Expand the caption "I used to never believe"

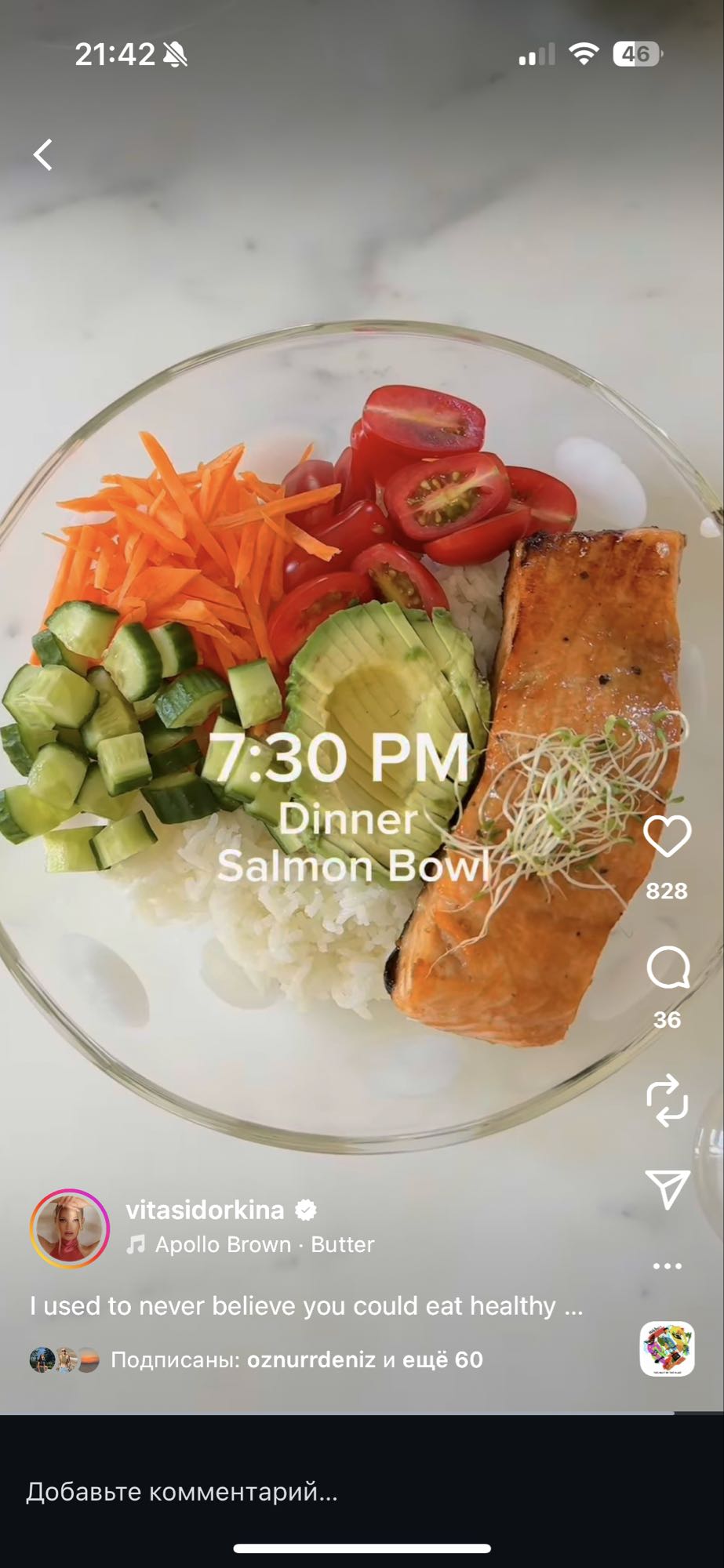(x=306, y=1306)
